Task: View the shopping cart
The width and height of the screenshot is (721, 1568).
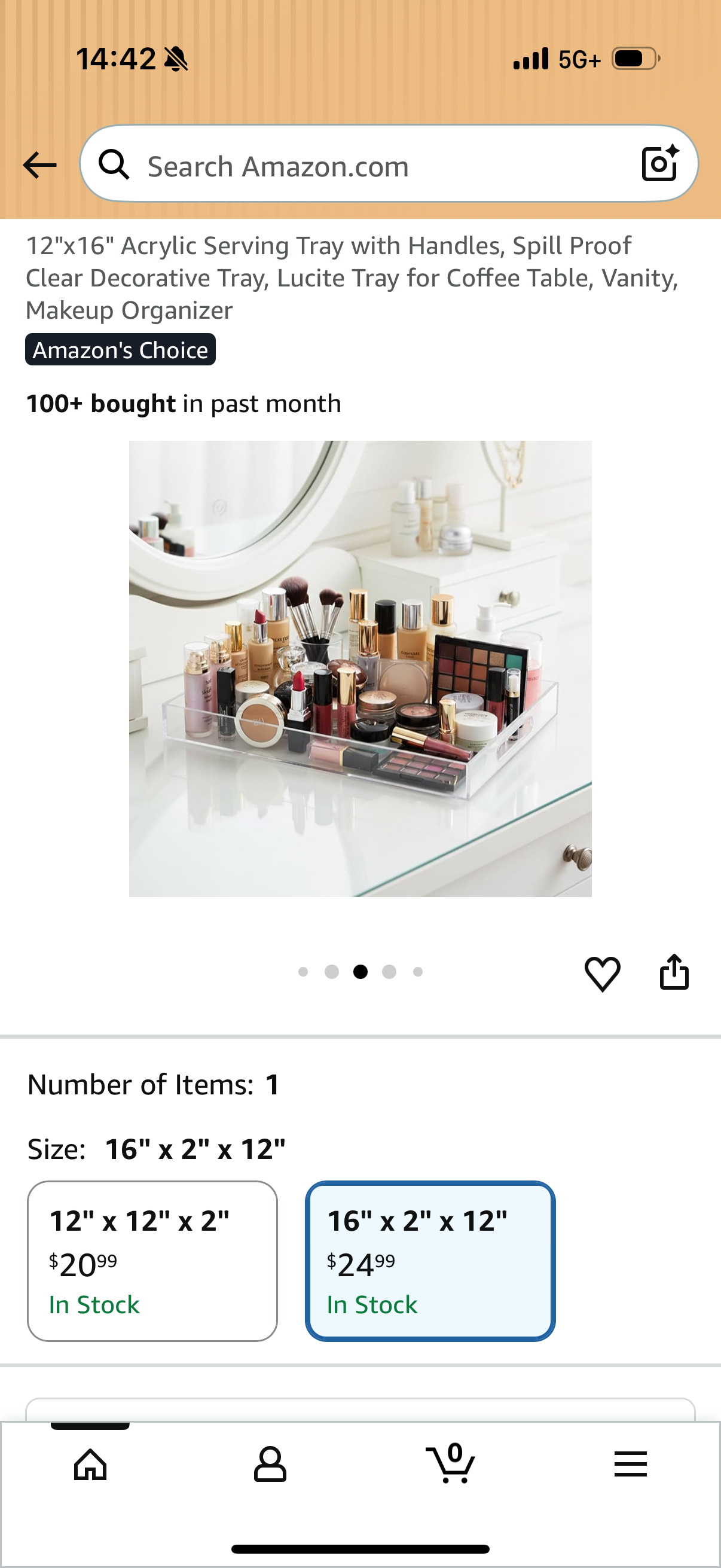Action: pos(450,1463)
